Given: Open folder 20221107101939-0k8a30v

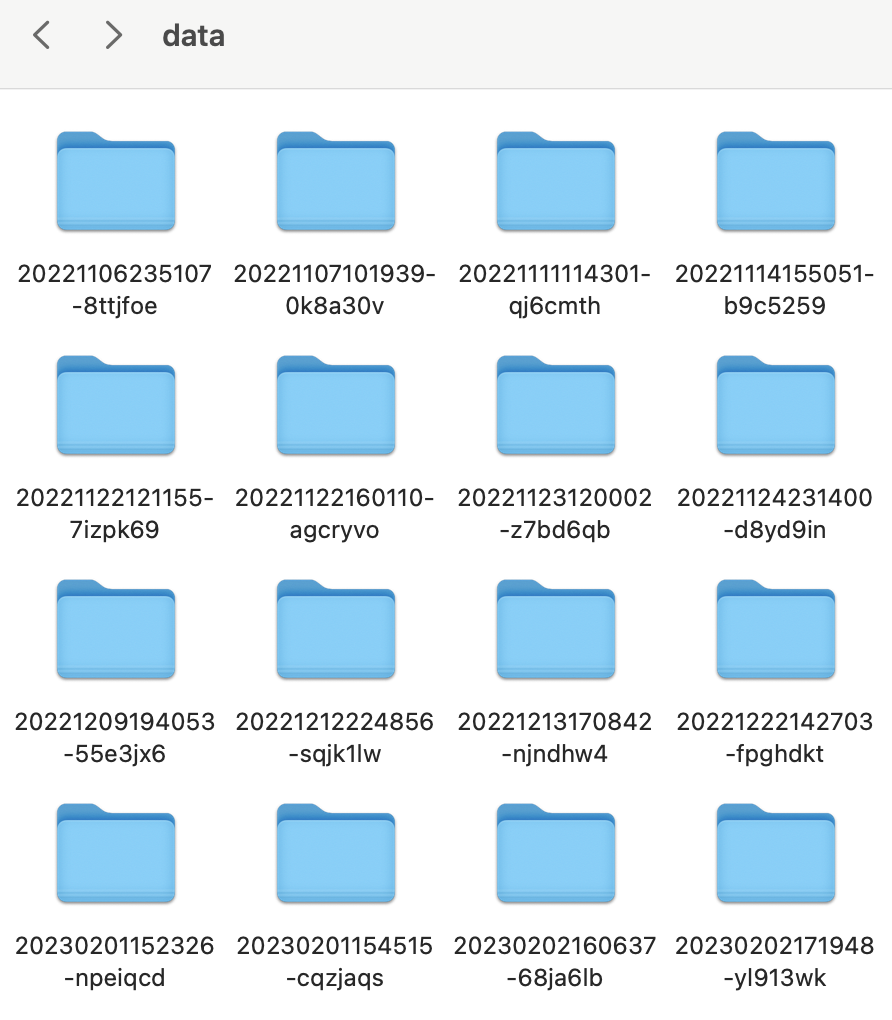Looking at the screenshot, I should click(335, 182).
